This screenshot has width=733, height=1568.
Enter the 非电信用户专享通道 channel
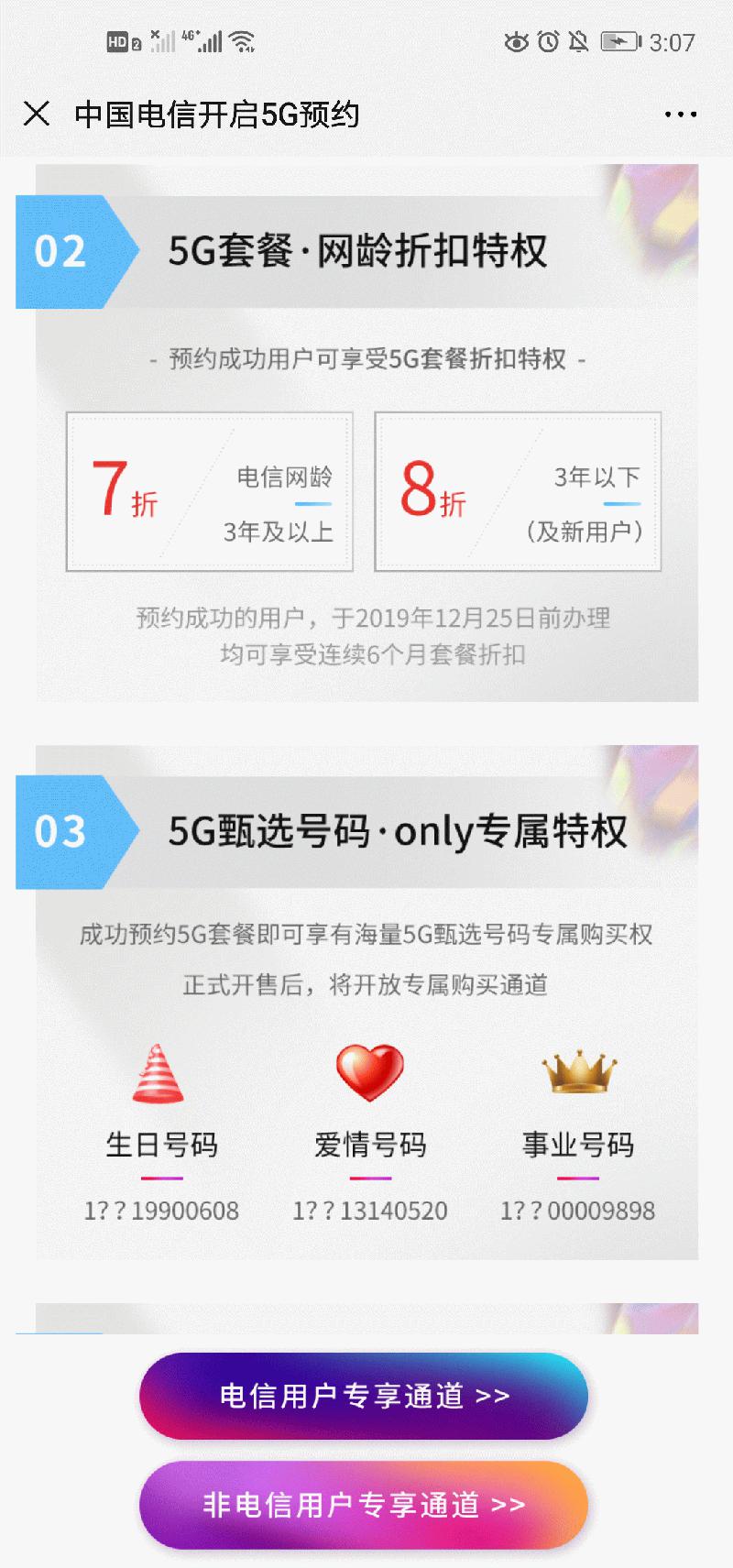[364, 1505]
